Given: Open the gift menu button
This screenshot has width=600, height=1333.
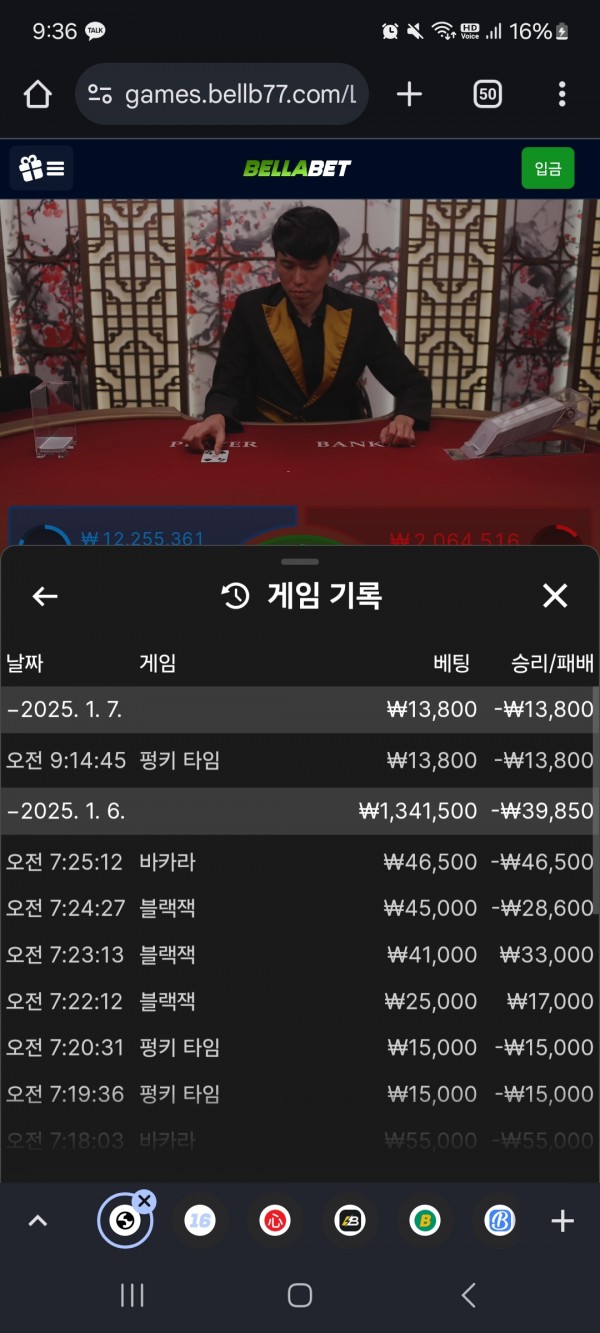Looking at the screenshot, I should point(41,168).
